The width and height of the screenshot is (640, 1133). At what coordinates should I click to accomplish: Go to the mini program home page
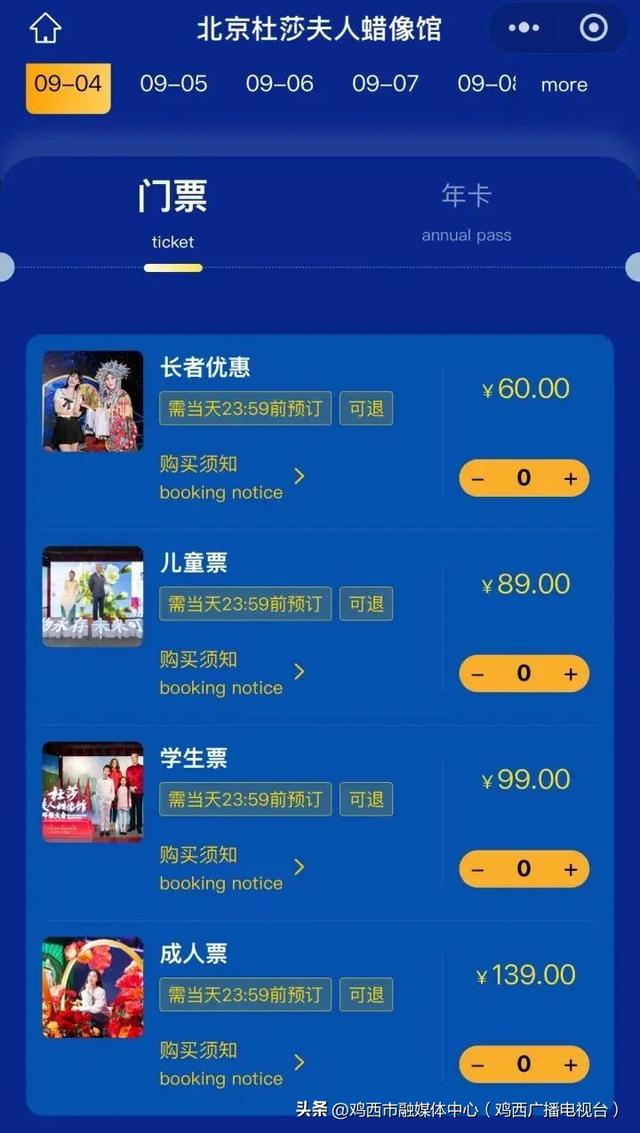pos(45,29)
